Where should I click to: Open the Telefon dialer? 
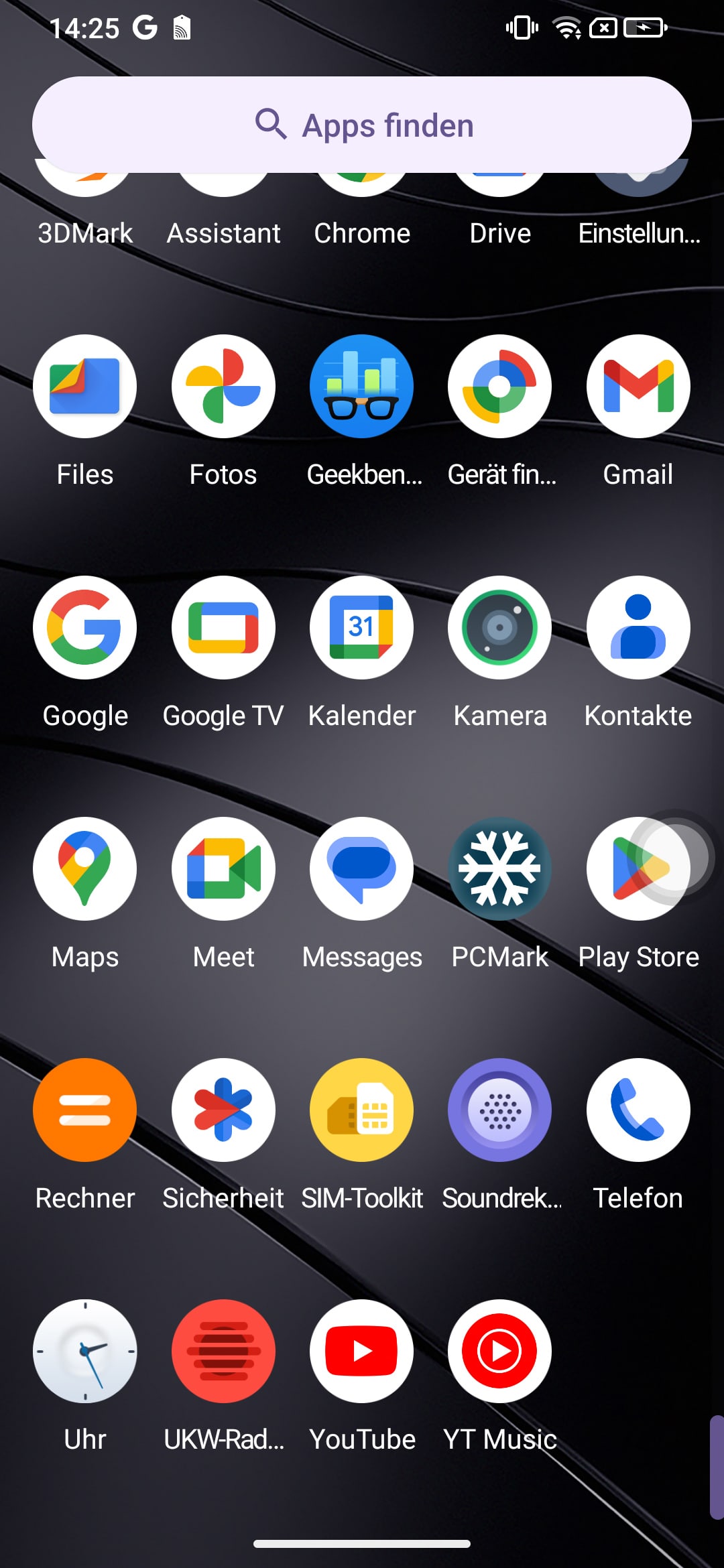[638, 1110]
